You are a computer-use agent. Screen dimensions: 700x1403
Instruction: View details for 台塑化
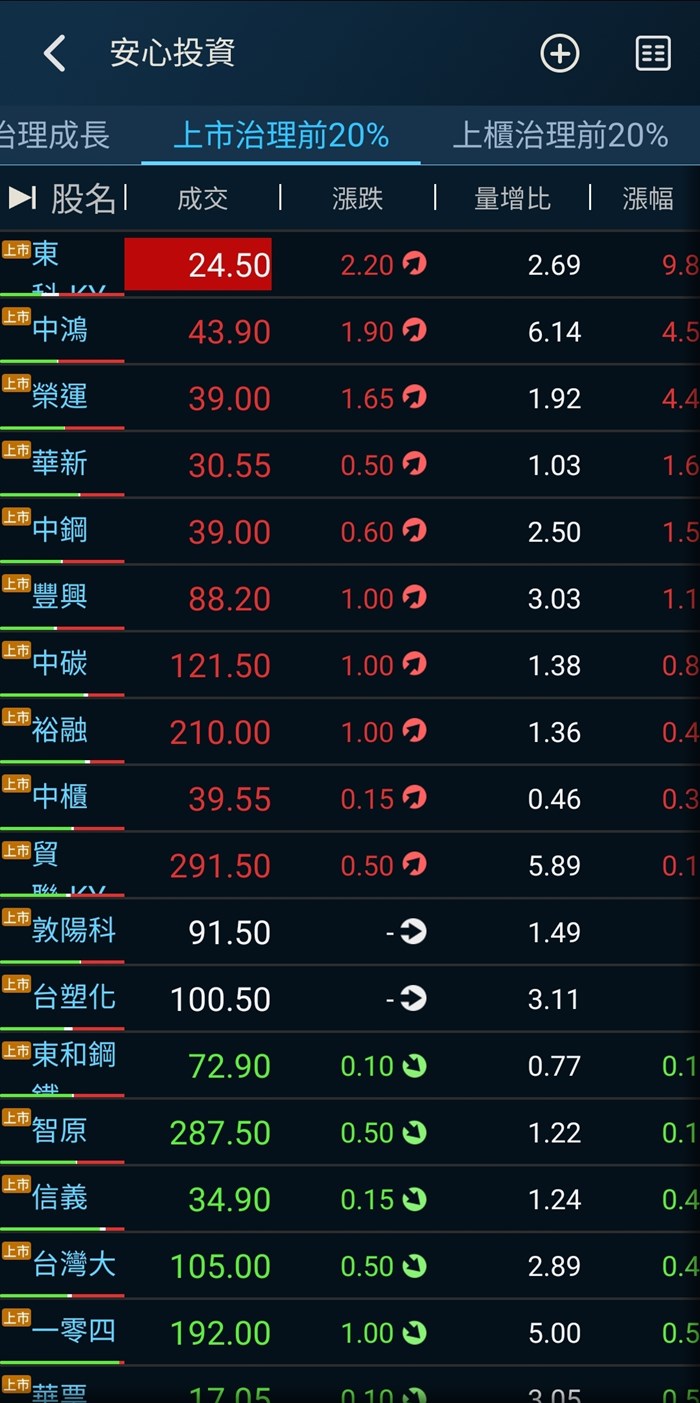click(74, 998)
